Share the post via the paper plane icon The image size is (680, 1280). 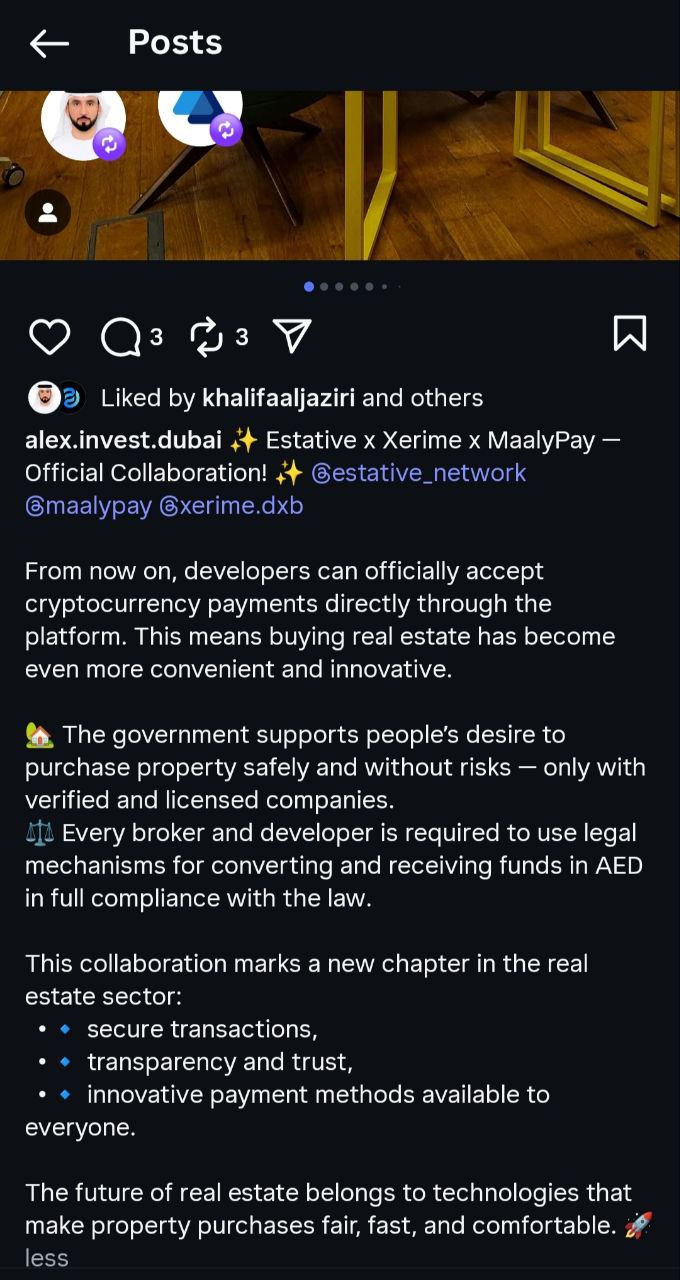click(x=292, y=337)
